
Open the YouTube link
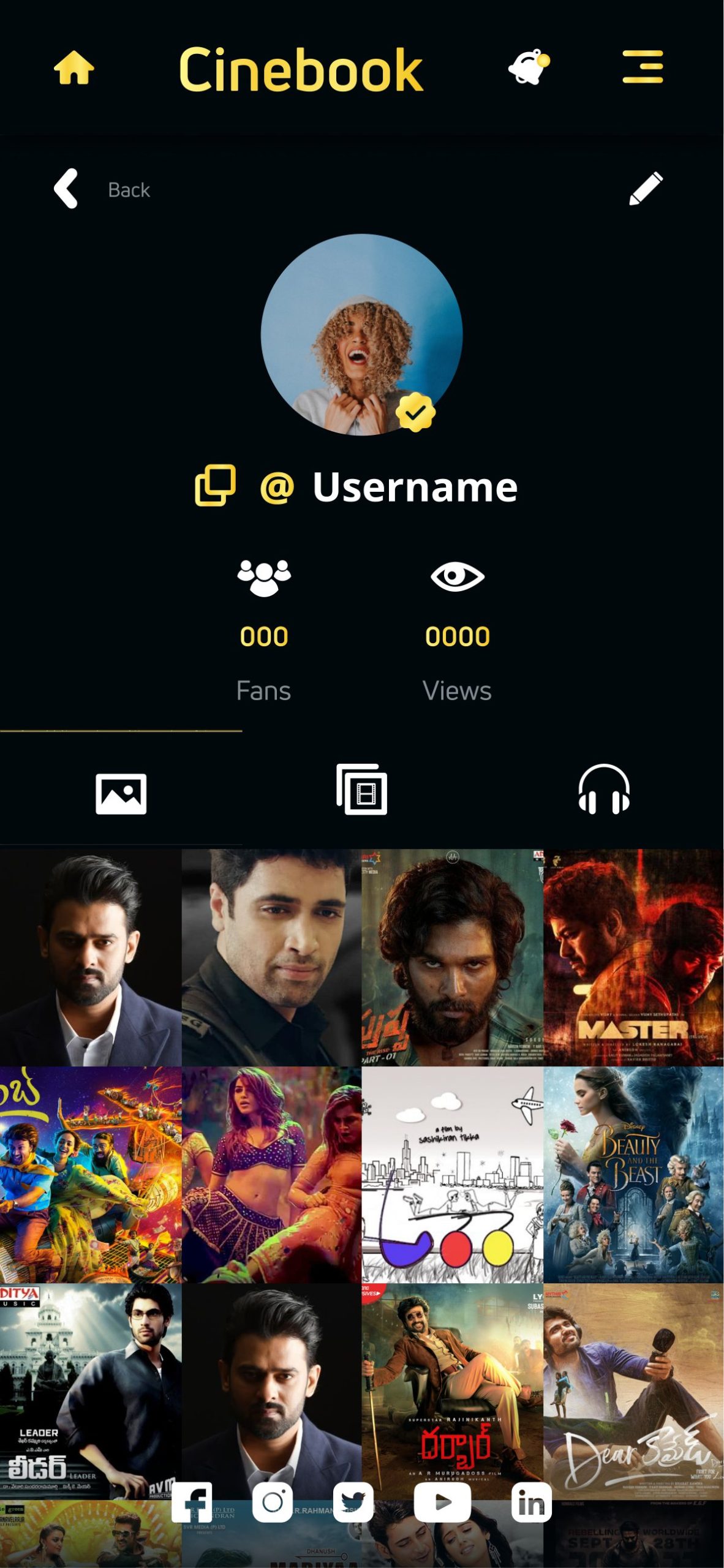pos(442,1502)
